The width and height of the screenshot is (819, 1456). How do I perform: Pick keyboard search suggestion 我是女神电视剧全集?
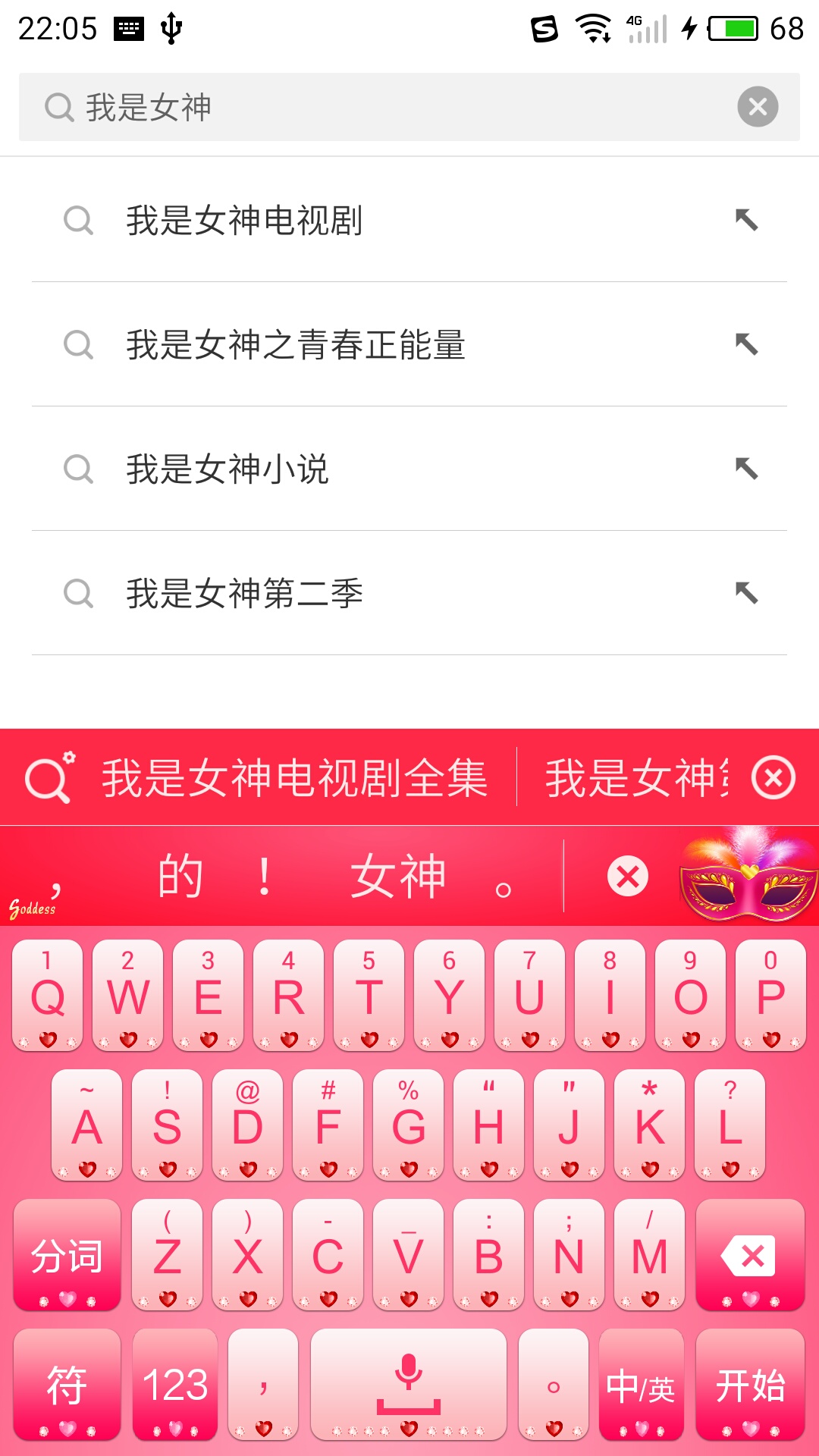[x=295, y=778]
